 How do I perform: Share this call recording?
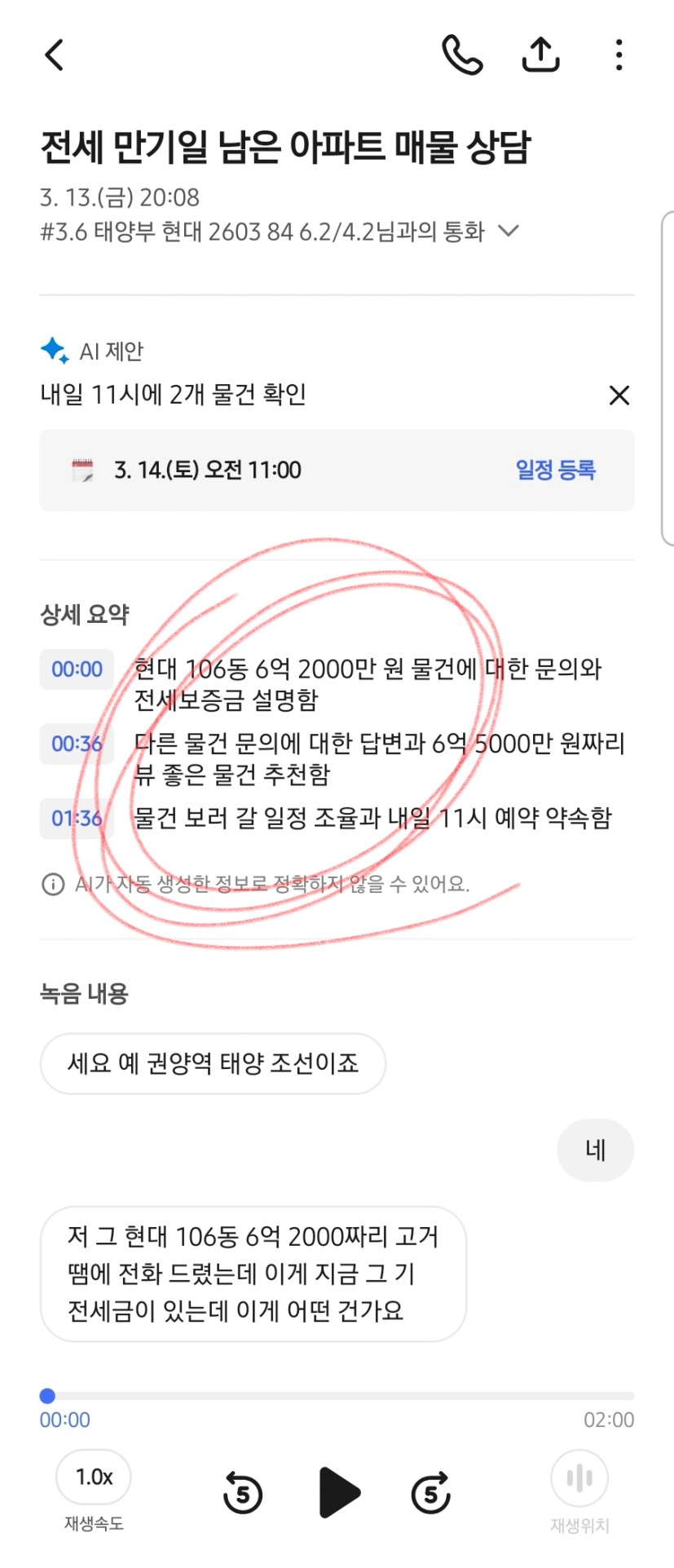coord(540,55)
